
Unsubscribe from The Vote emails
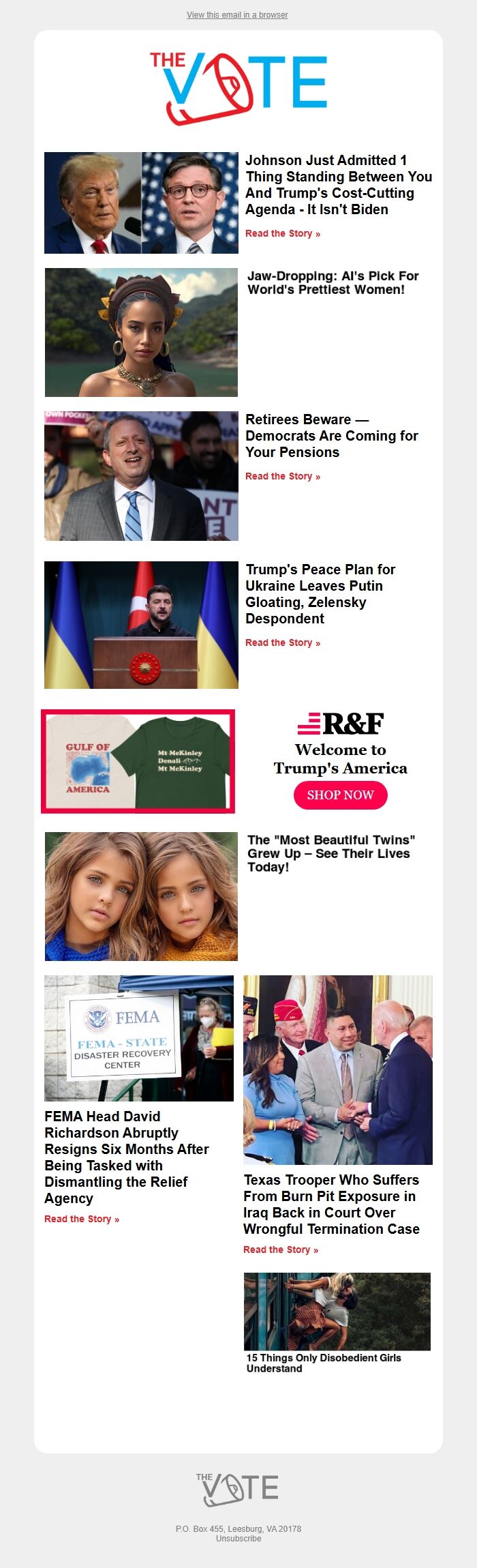tap(238, 1538)
